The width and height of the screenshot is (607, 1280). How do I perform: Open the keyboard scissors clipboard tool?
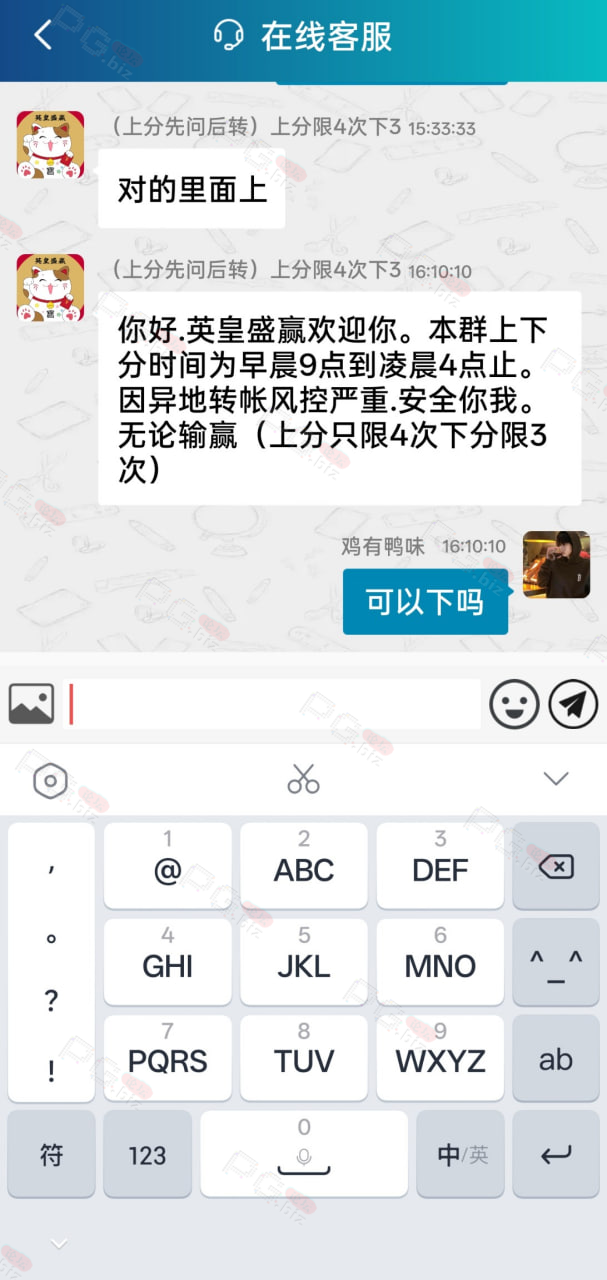303,779
